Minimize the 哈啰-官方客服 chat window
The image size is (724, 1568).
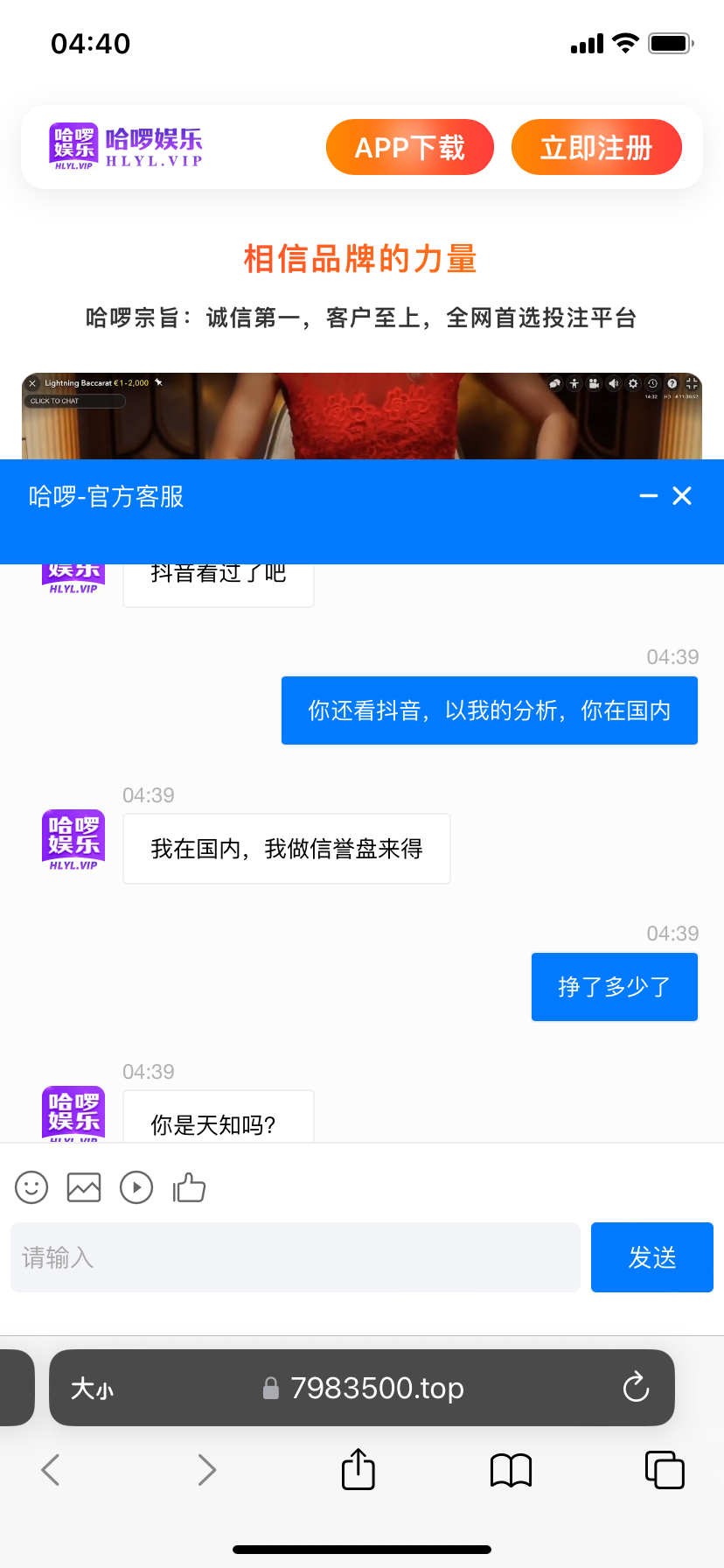tap(648, 496)
